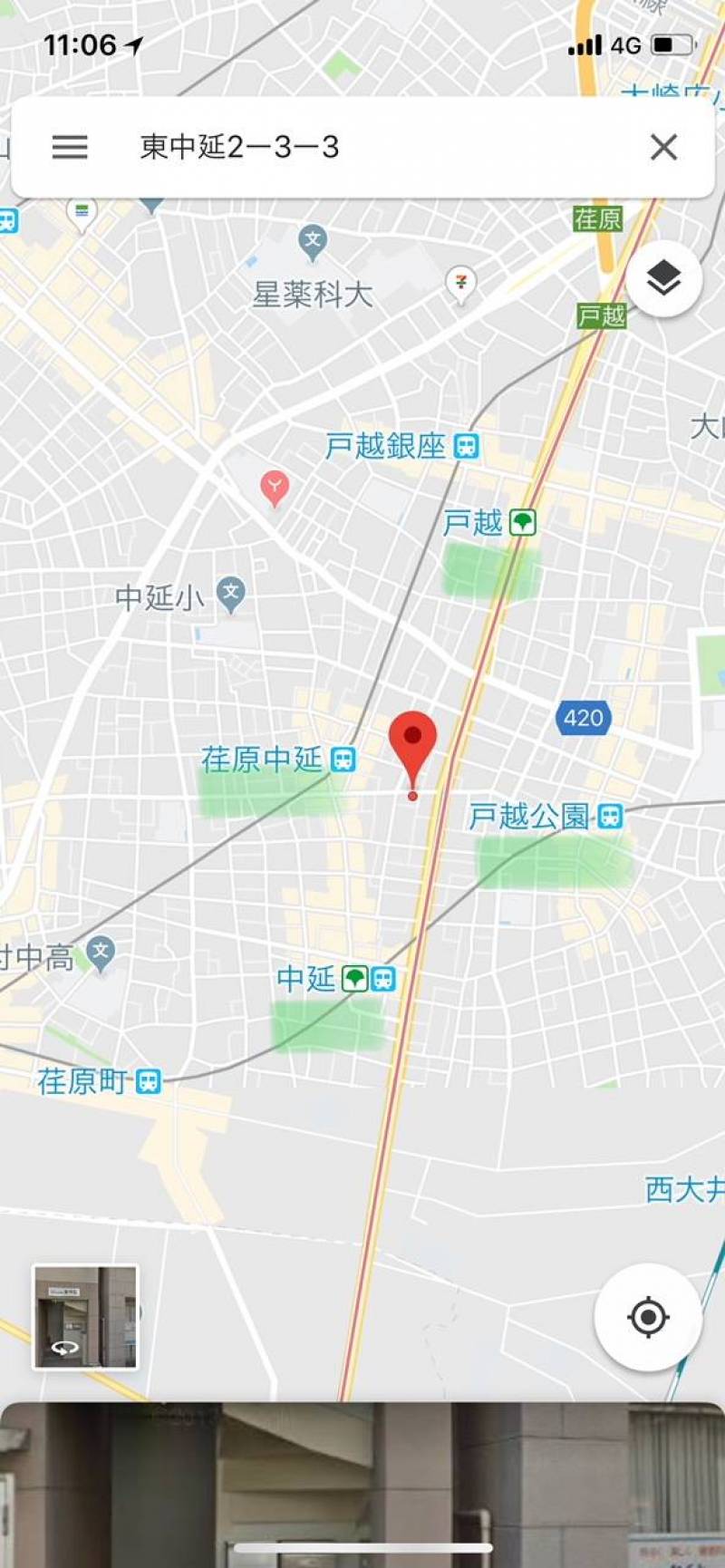Image resolution: width=725 pixels, height=1568 pixels.
Task: Open the hamburger menu
Action: (x=70, y=147)
